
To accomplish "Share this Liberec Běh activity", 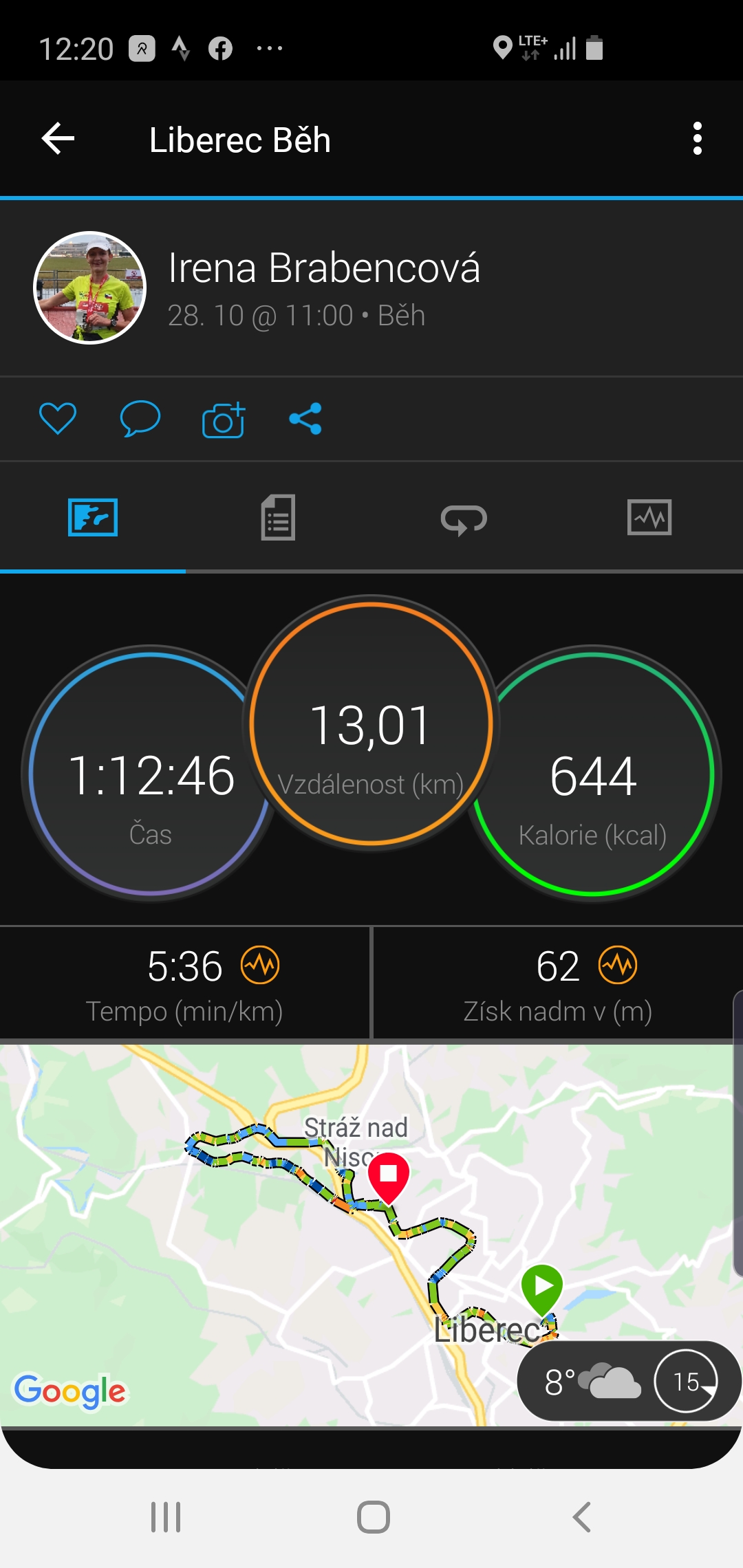I will coord(305,418).
